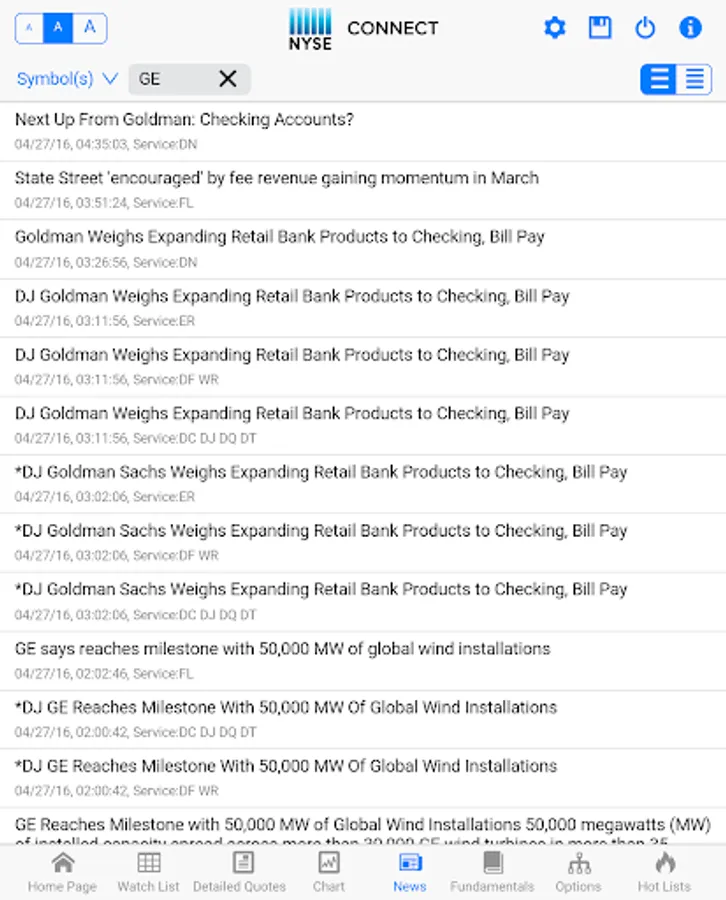The height and width of the screenshot is (900, 726).
Task: Switch to Detailed Quotes tab
Action: point(239,871)
